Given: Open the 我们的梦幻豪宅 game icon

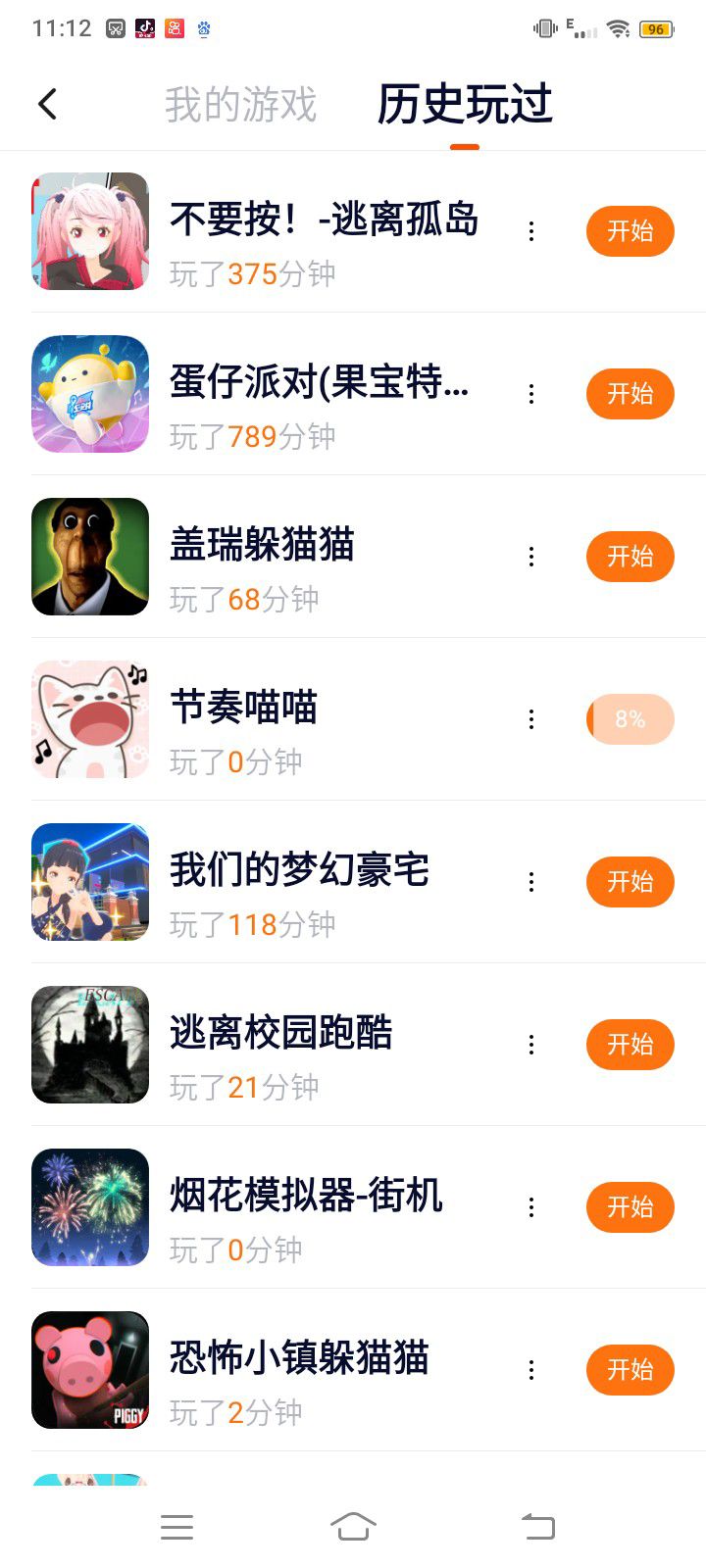Looking at the screenshot, I should [90, 882].
